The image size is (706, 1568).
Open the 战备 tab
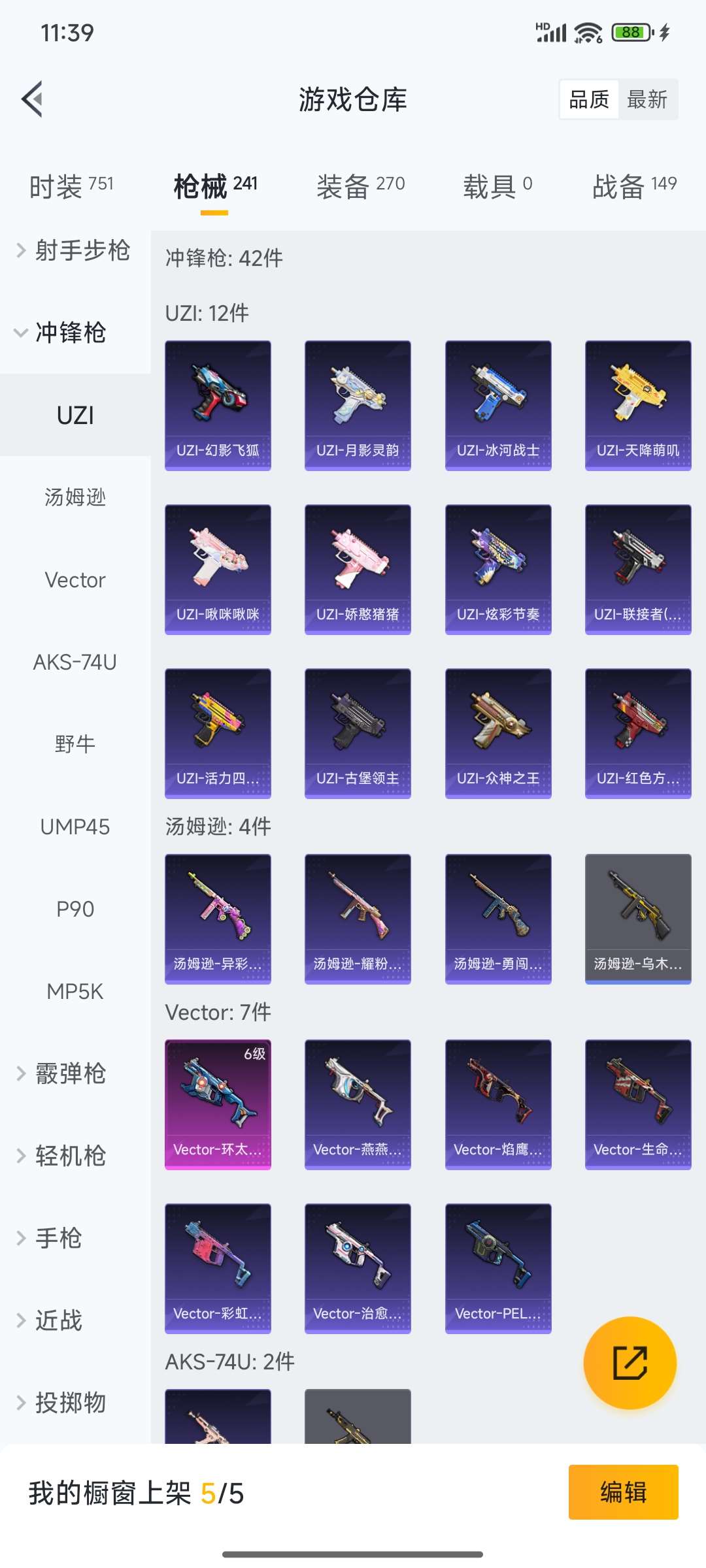tap(633, 187)
